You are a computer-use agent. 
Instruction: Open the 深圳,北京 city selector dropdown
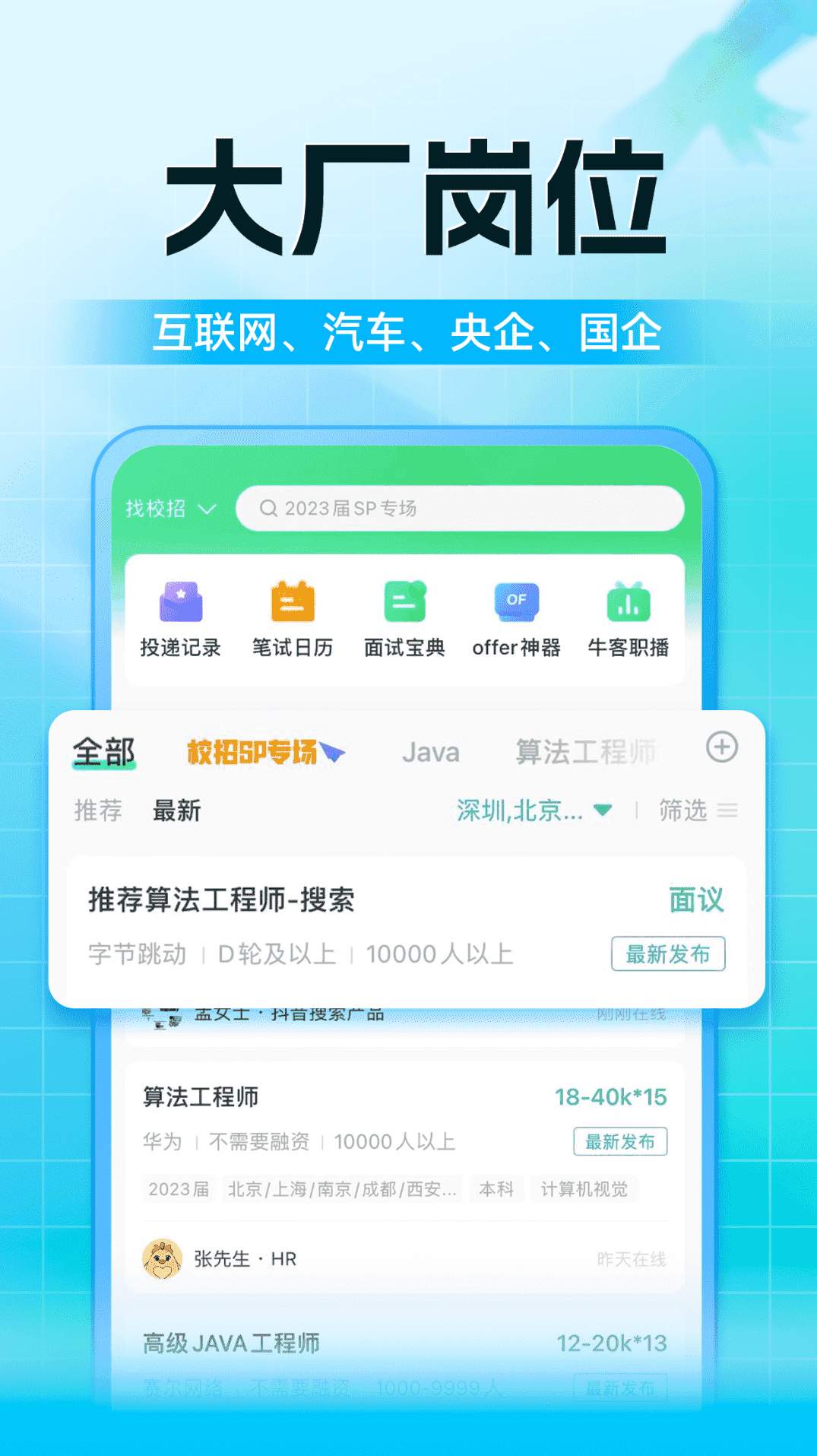[532, 812]
